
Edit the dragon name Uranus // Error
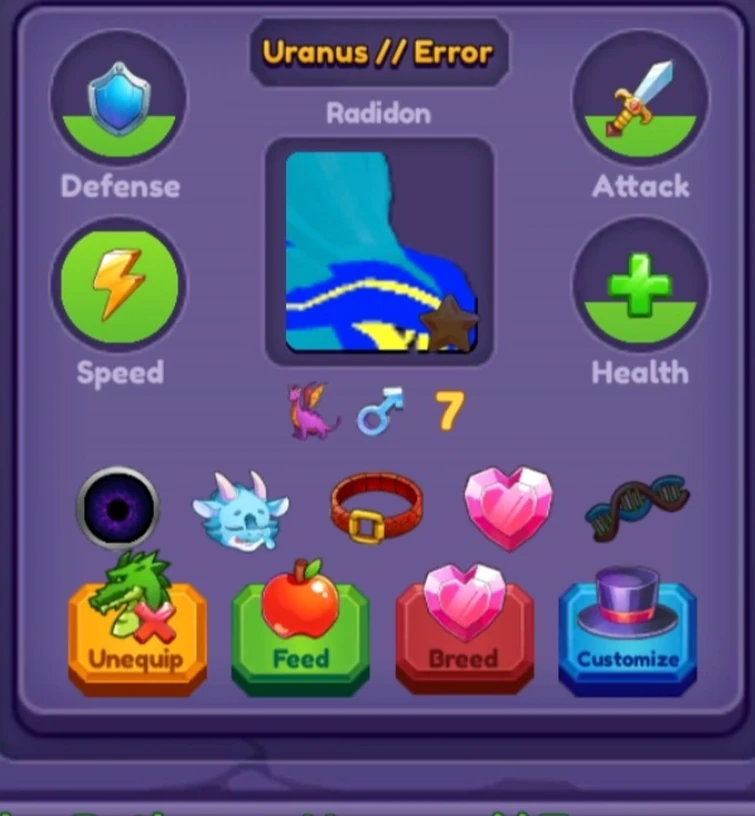point(378,52)
